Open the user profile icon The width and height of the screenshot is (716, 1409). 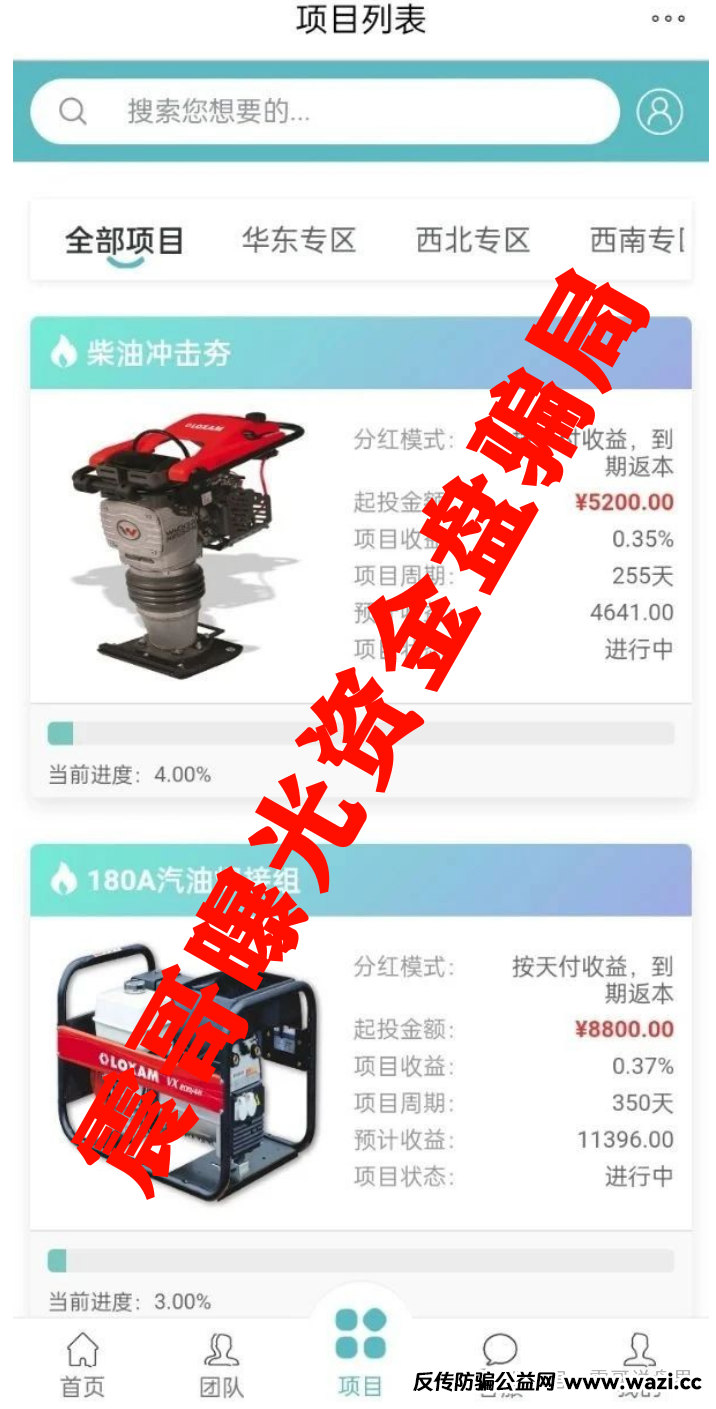coord(660,112)
